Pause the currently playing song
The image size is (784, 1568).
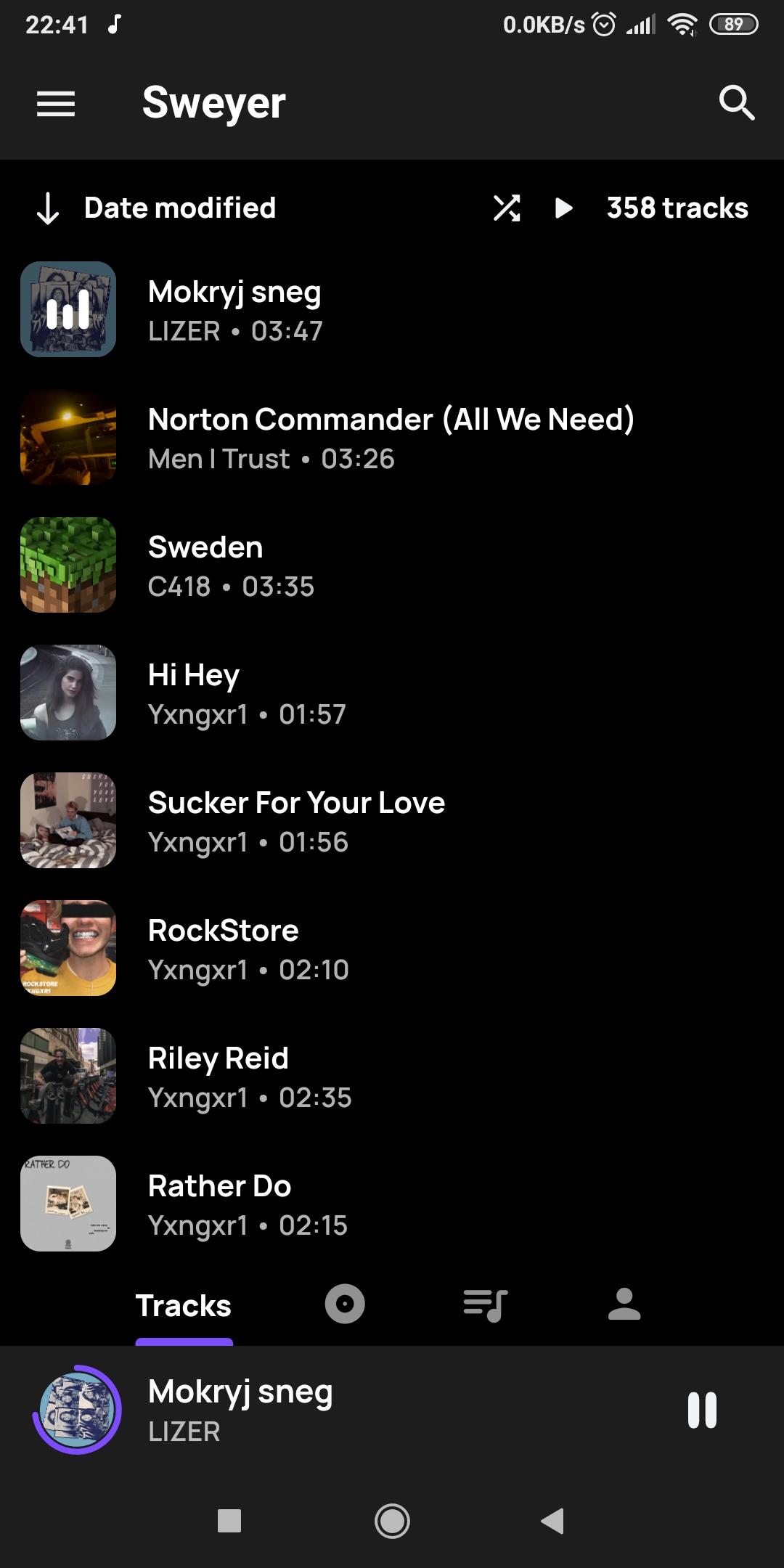[x=702, y=1410]
